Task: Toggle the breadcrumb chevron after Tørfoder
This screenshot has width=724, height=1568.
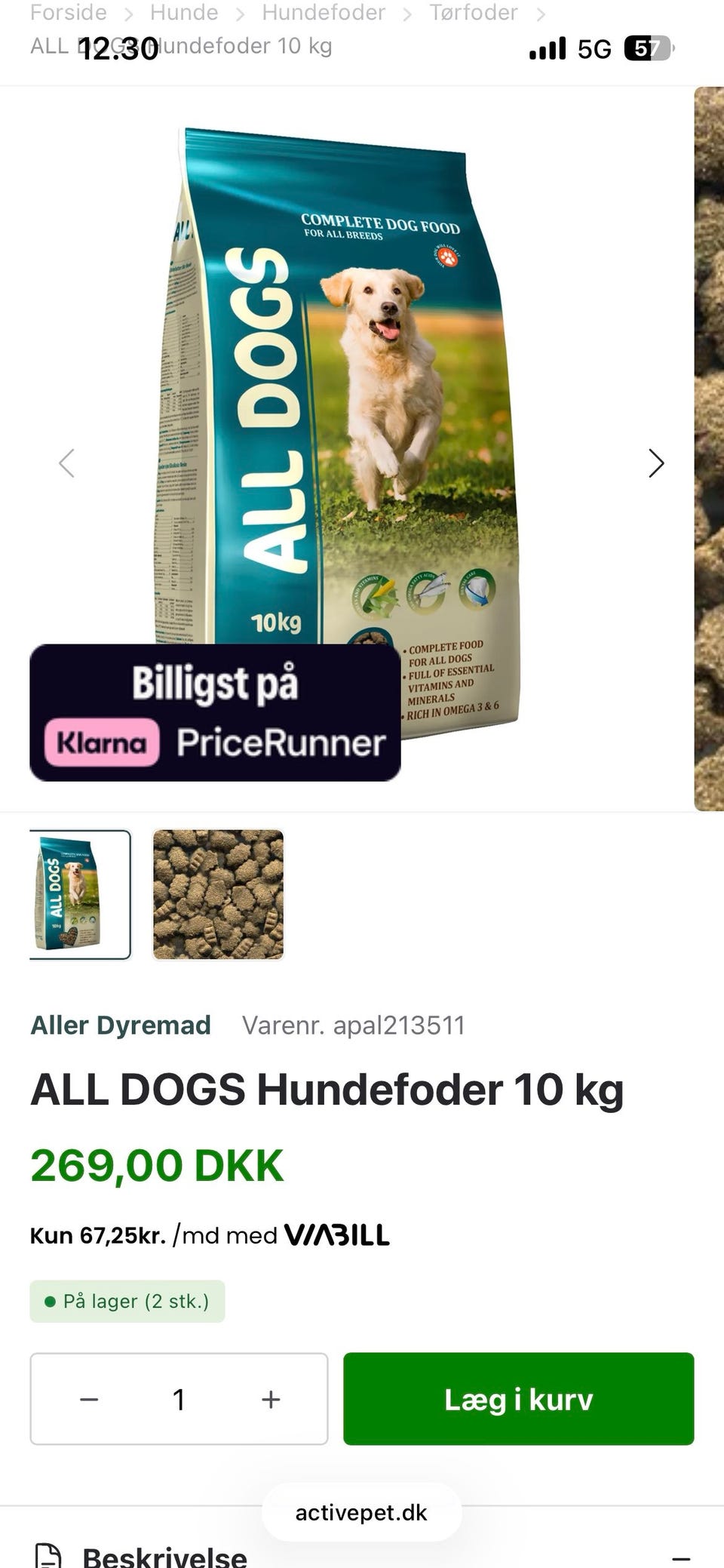Action: click(541, 13)
